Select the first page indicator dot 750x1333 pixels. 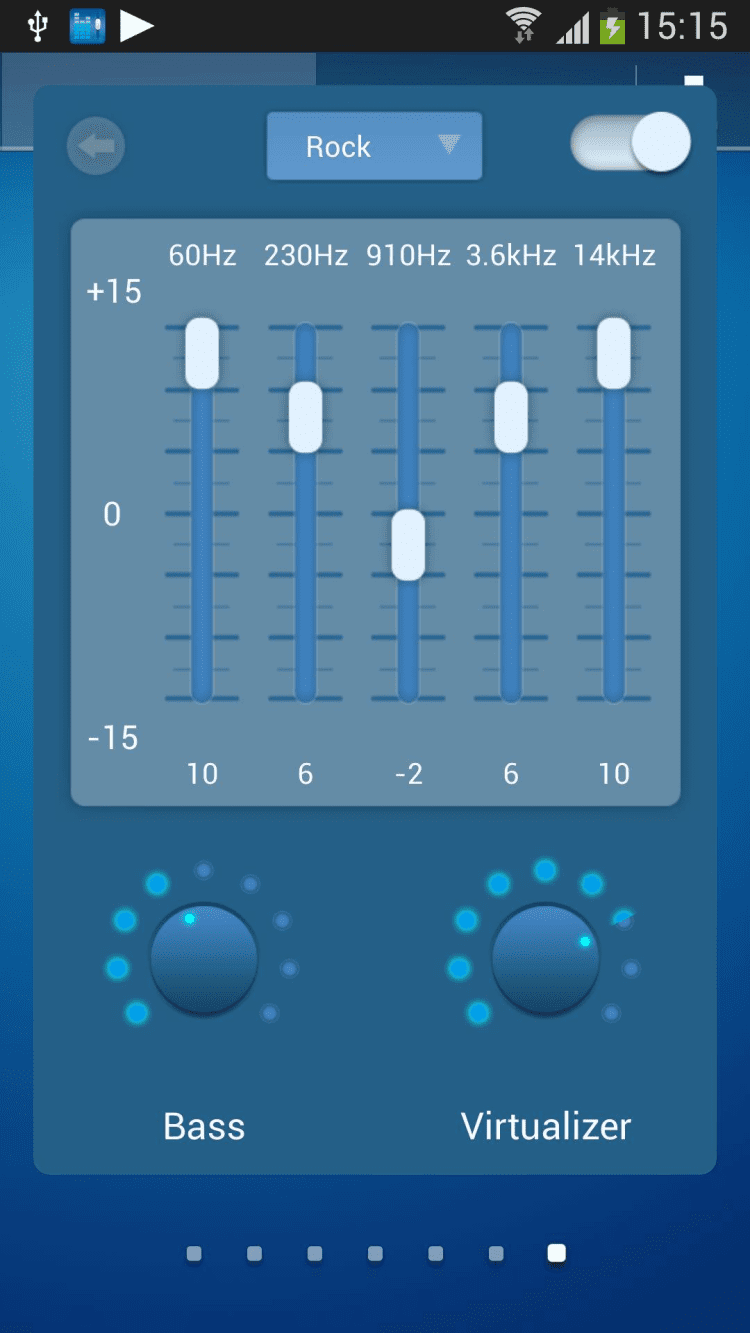point(194,1253)
